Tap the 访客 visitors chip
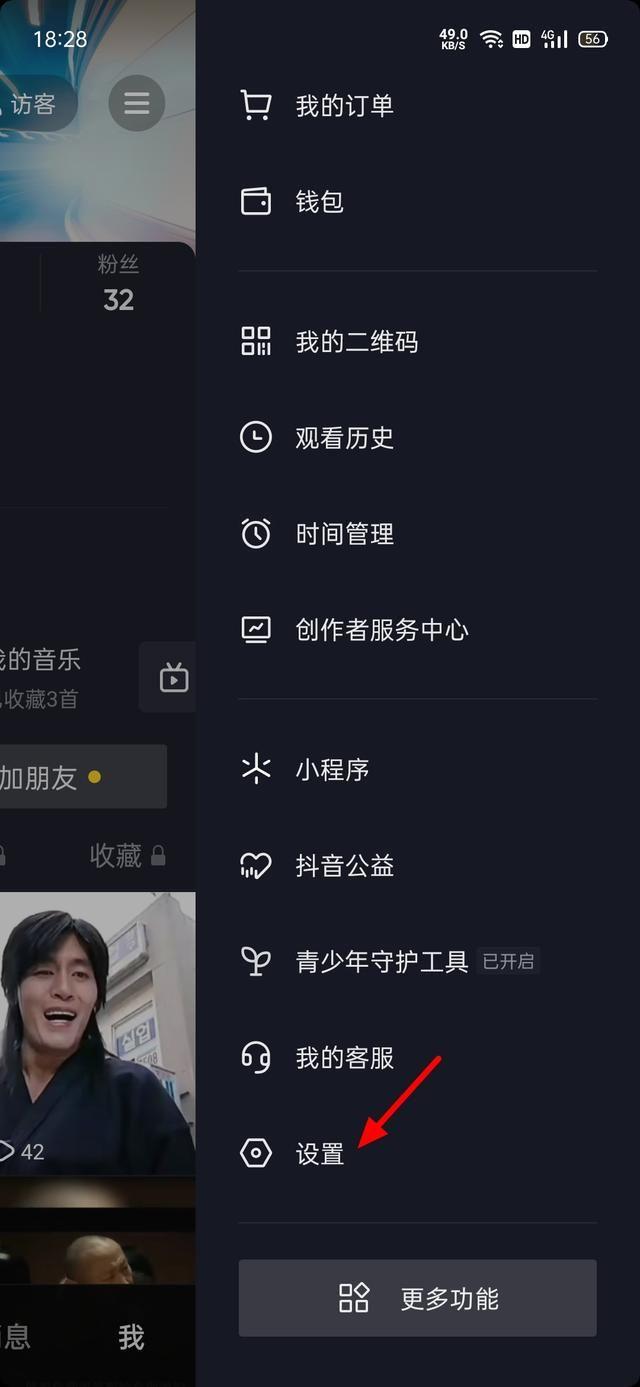Image resolution: width=640 pixels, height=1387 pixels. [34, 103]
